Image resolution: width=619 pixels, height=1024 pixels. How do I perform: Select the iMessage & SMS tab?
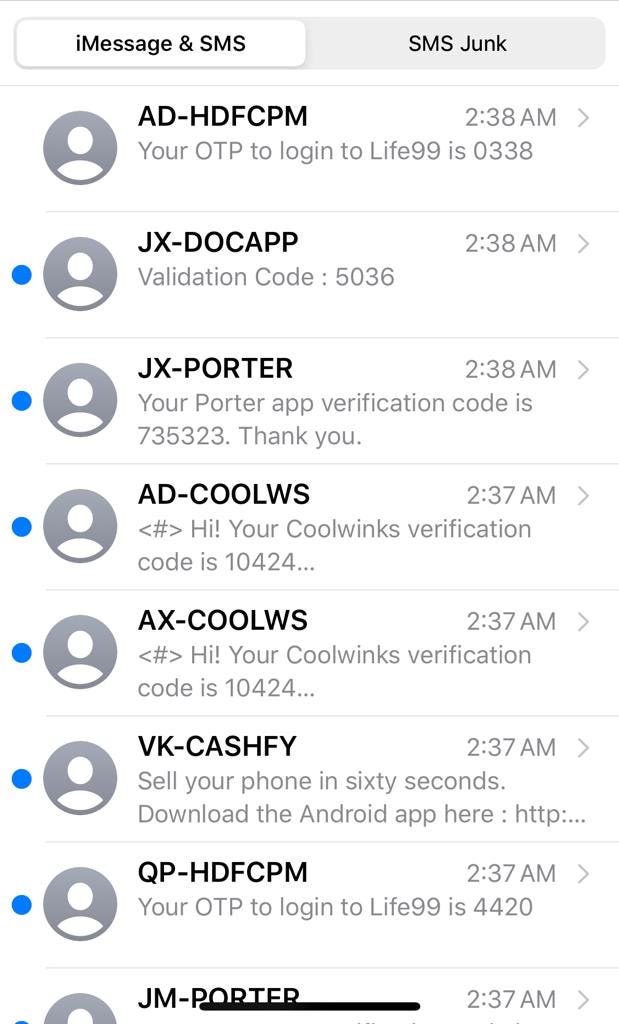pos(161,44)
